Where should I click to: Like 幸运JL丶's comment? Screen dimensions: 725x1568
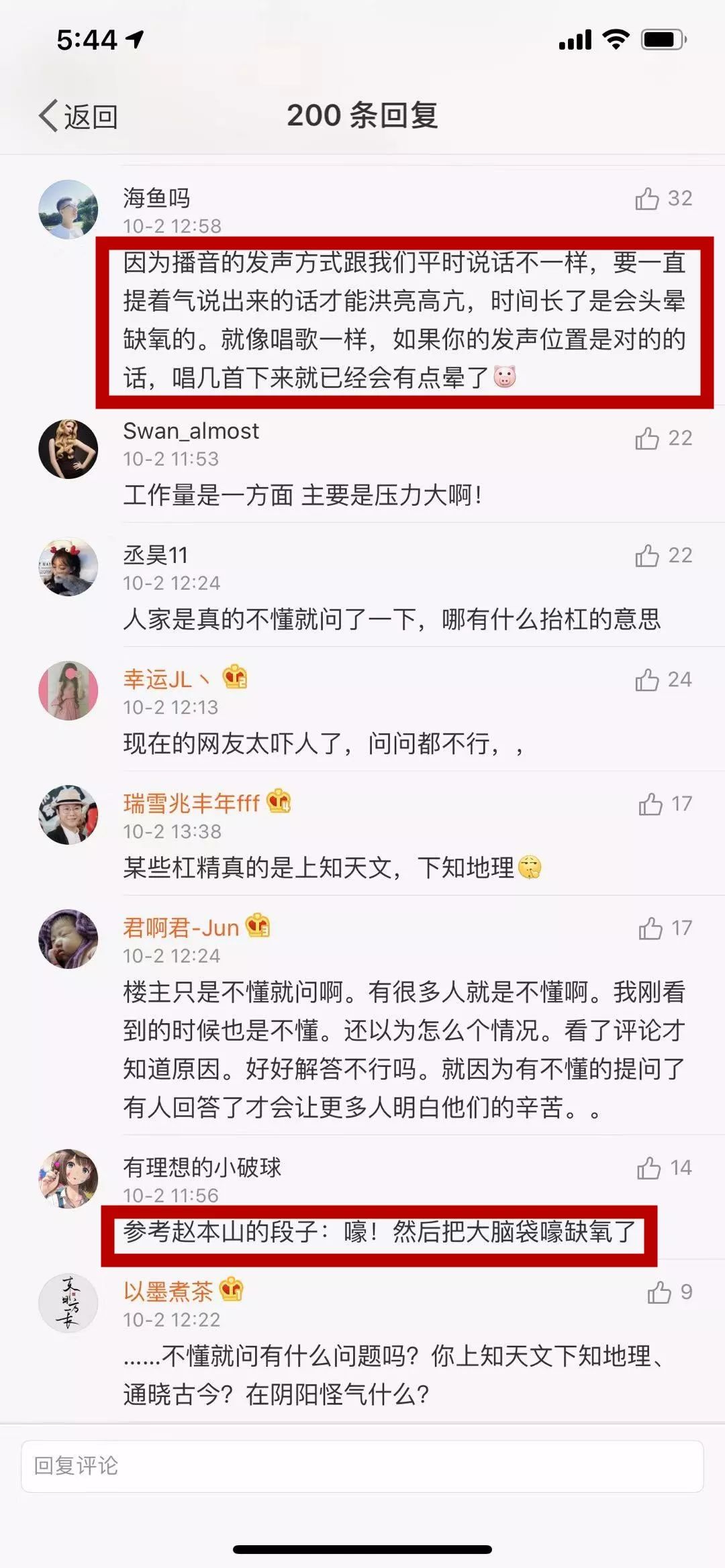pyautogui.click(x=647, y=680)
